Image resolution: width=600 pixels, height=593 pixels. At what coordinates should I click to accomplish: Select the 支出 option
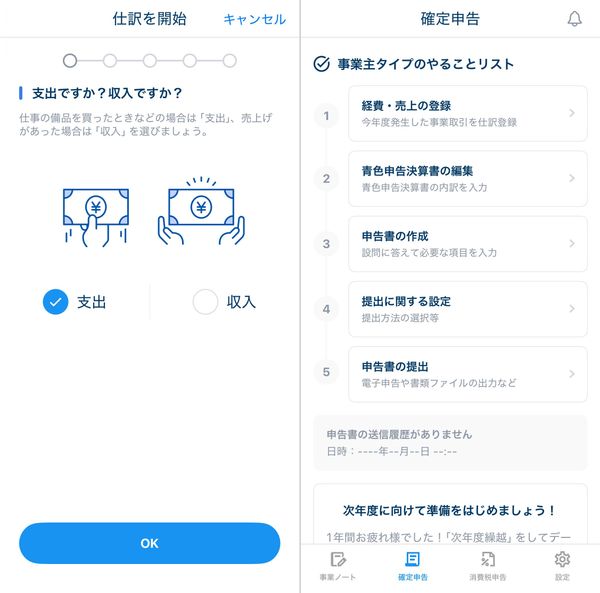click(x=75, y=302)
